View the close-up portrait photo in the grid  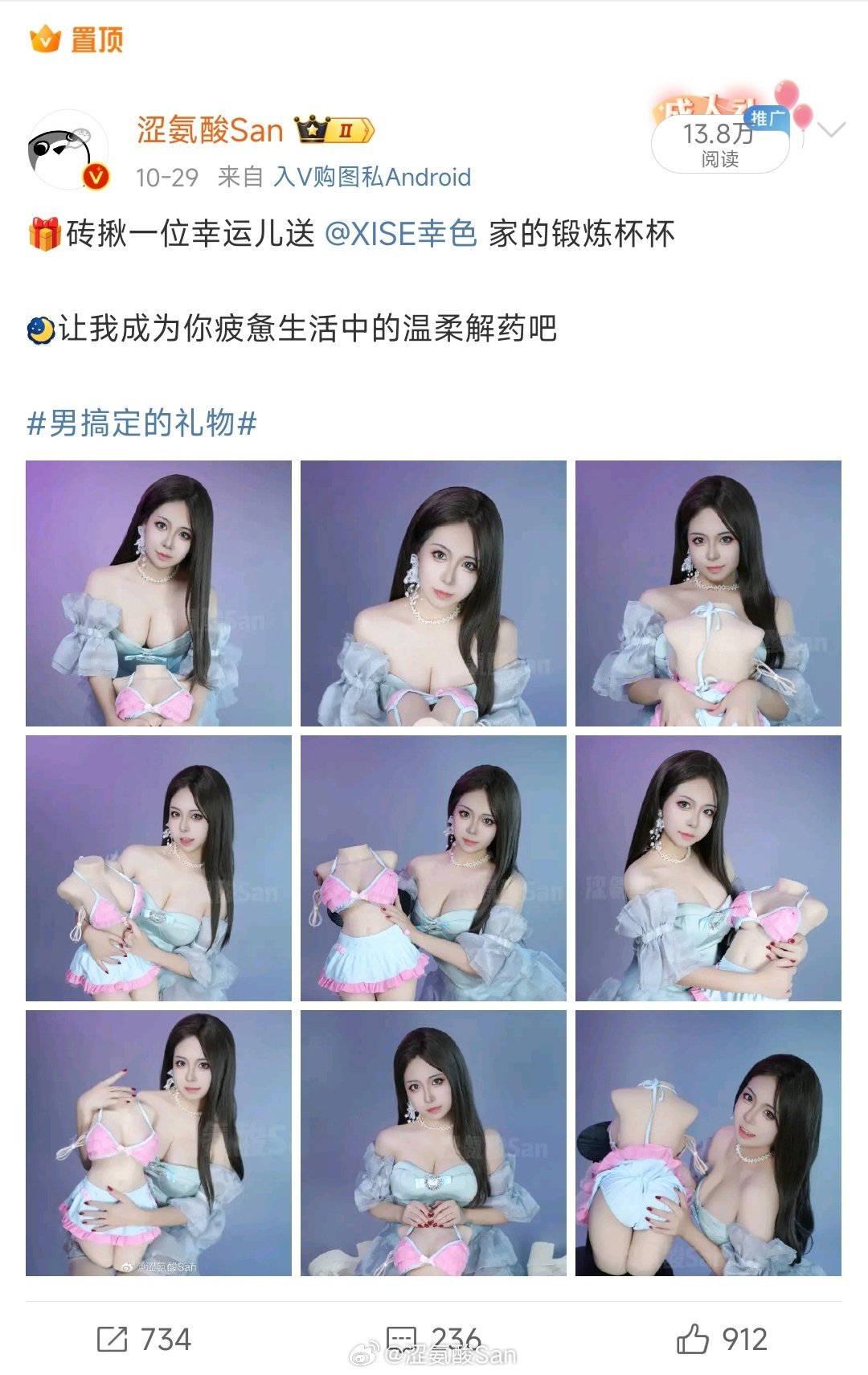(x=433, y=593)
